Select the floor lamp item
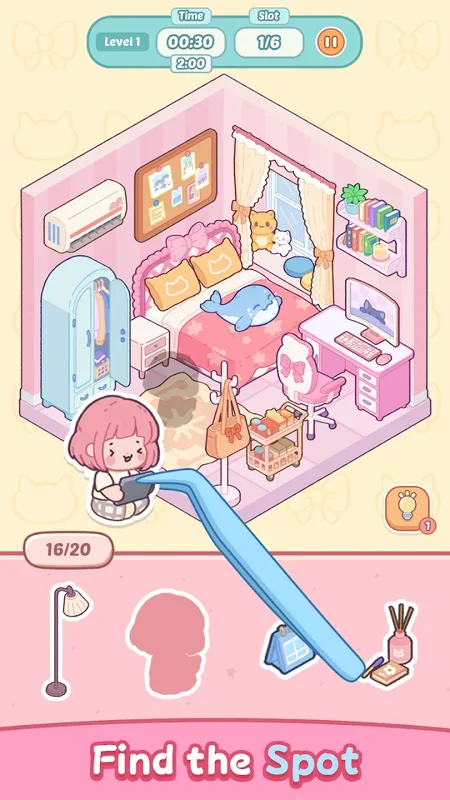Image resolution: width=450 pixels, height=800 pixels. 66,642
